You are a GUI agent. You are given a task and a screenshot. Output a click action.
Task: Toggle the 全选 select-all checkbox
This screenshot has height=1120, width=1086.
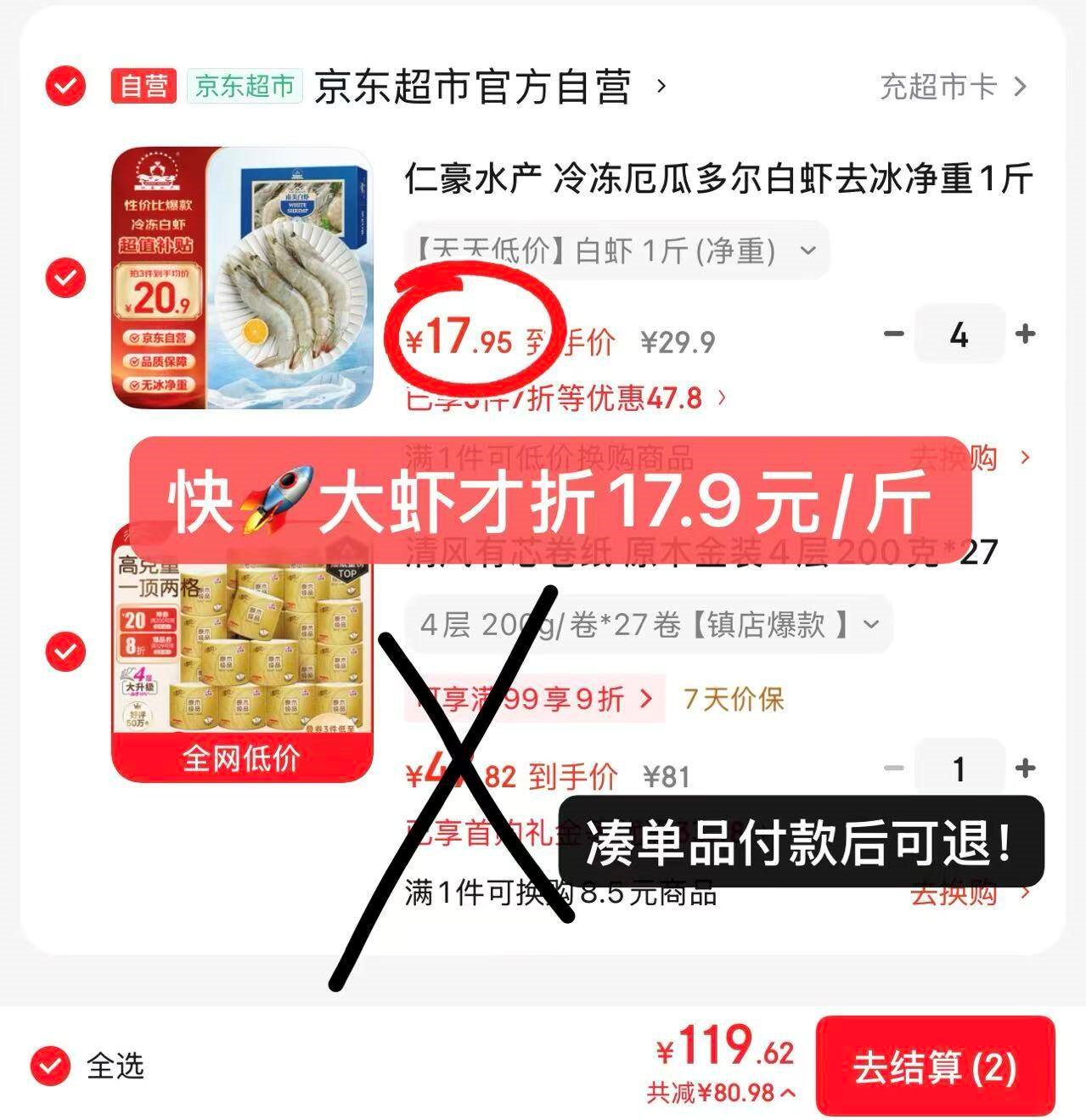[x=50, y=1065]
